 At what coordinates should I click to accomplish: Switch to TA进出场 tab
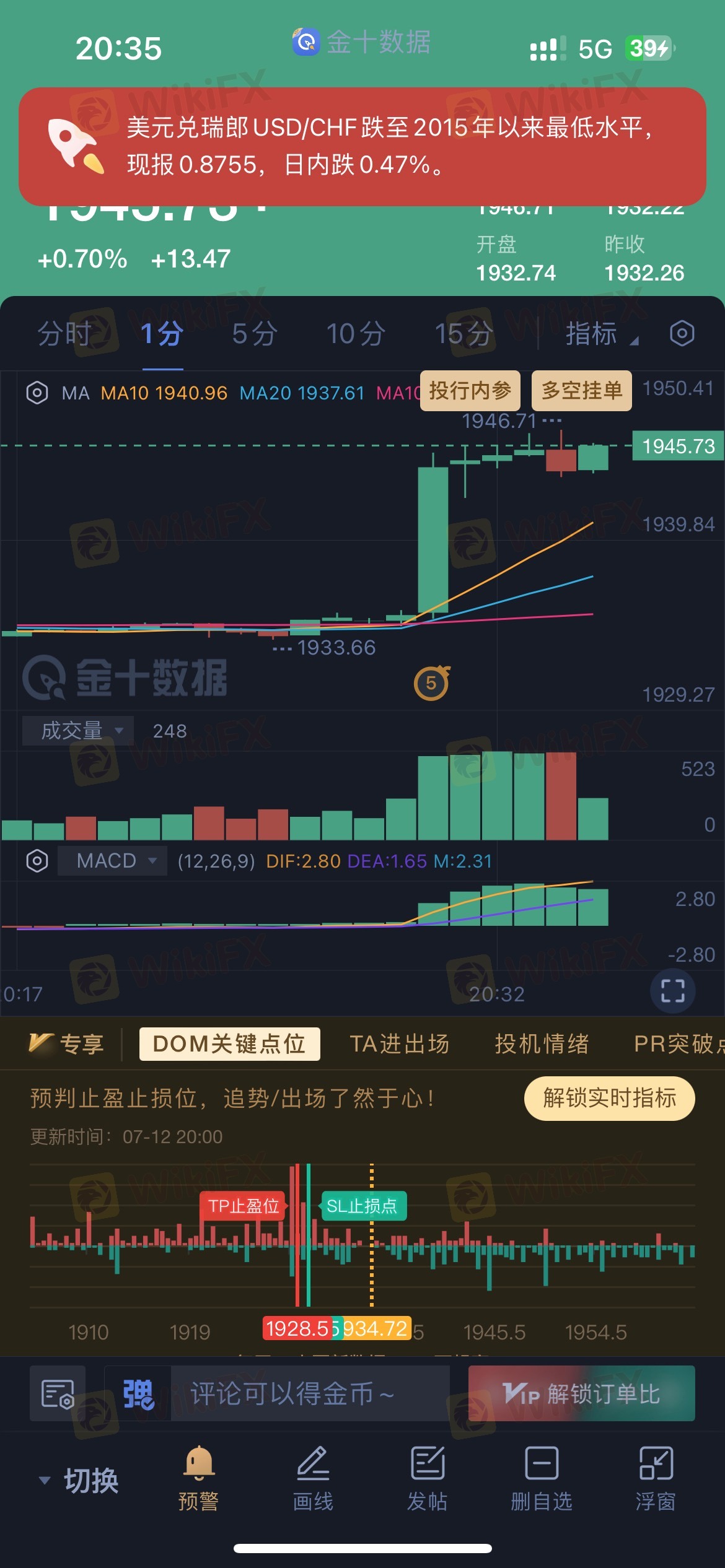tap(400, 1044)
